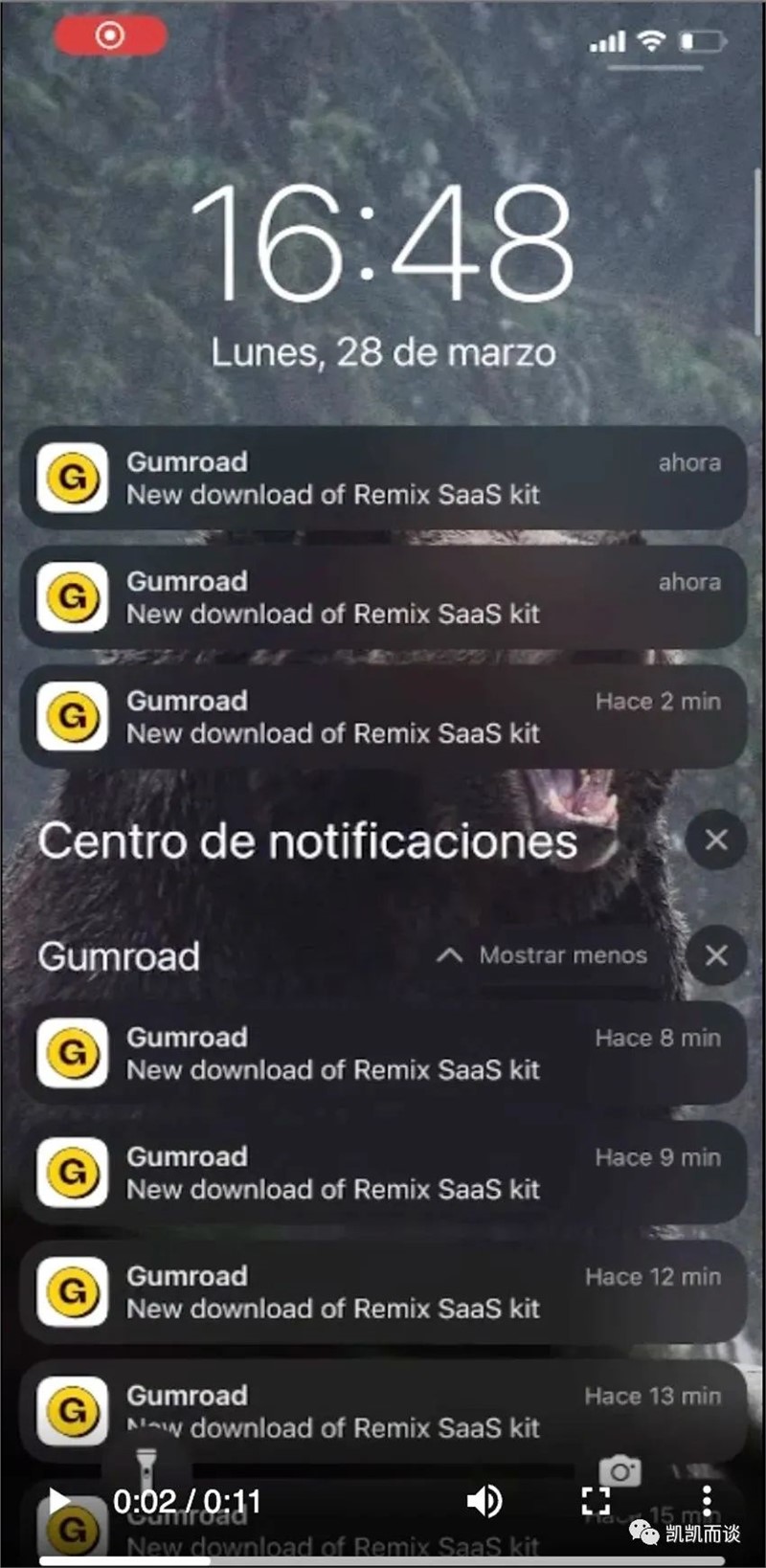This screenshot has height=1568, width=766.
Task: Mute the video sound
Action: 484,1501
